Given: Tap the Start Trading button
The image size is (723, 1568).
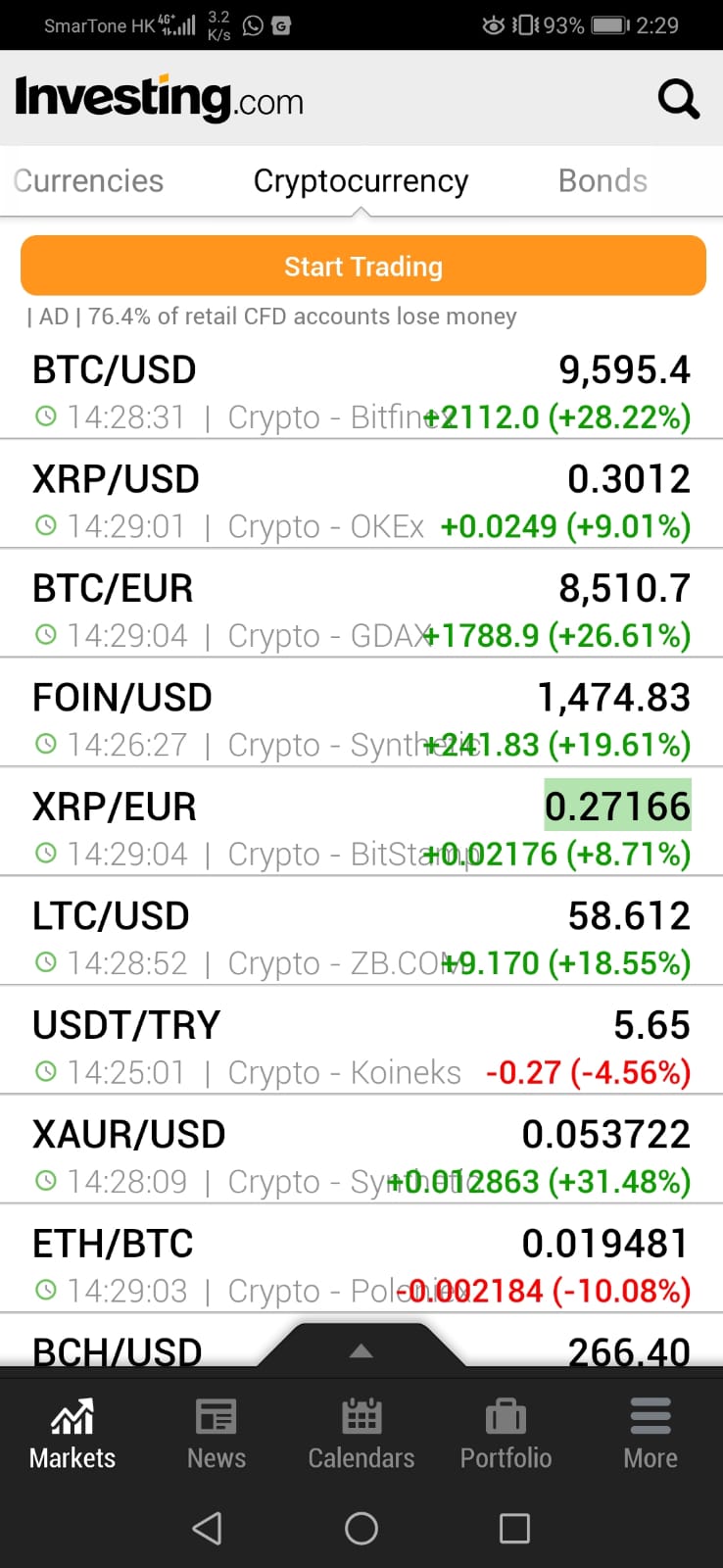Looking at the screenshot, I should 362,266.
